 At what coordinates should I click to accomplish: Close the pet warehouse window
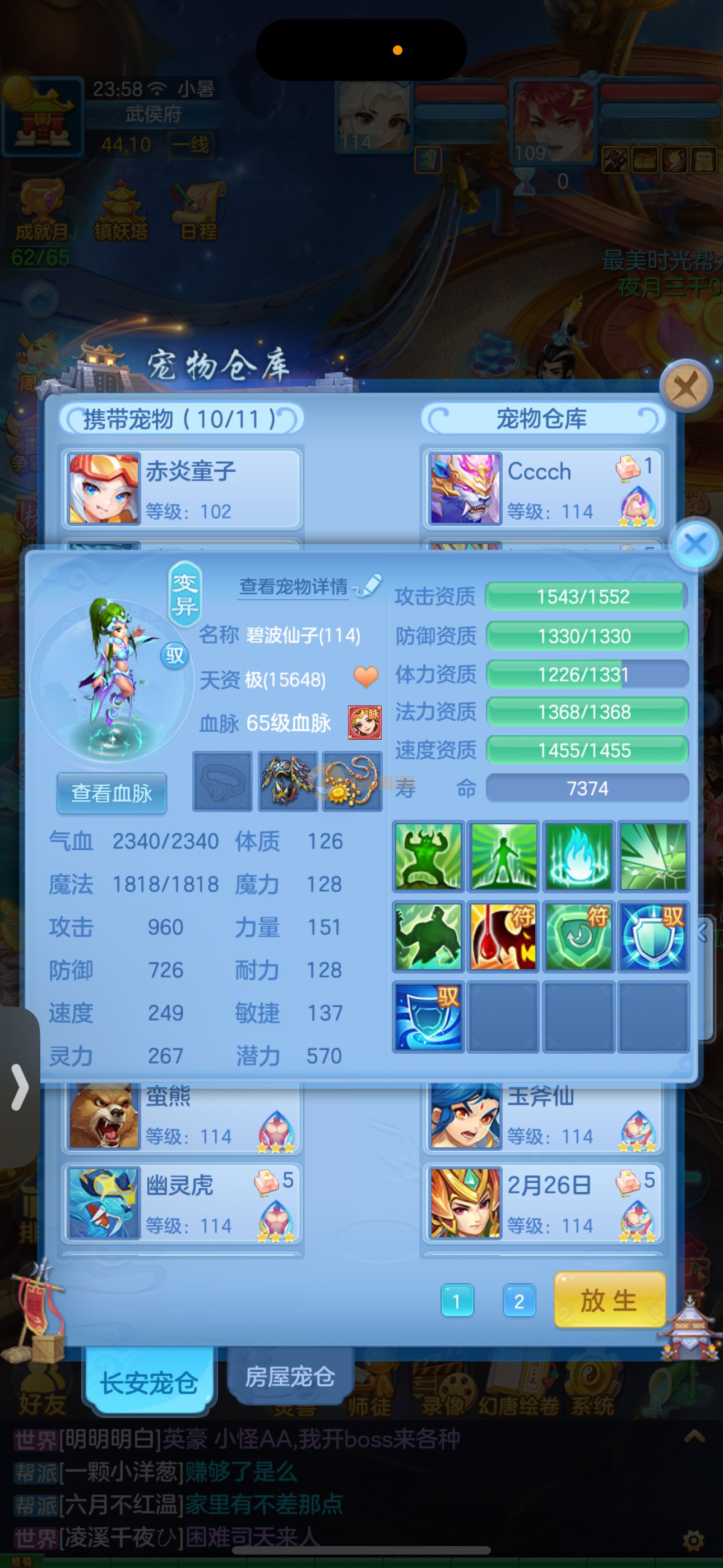click(686, 385)
